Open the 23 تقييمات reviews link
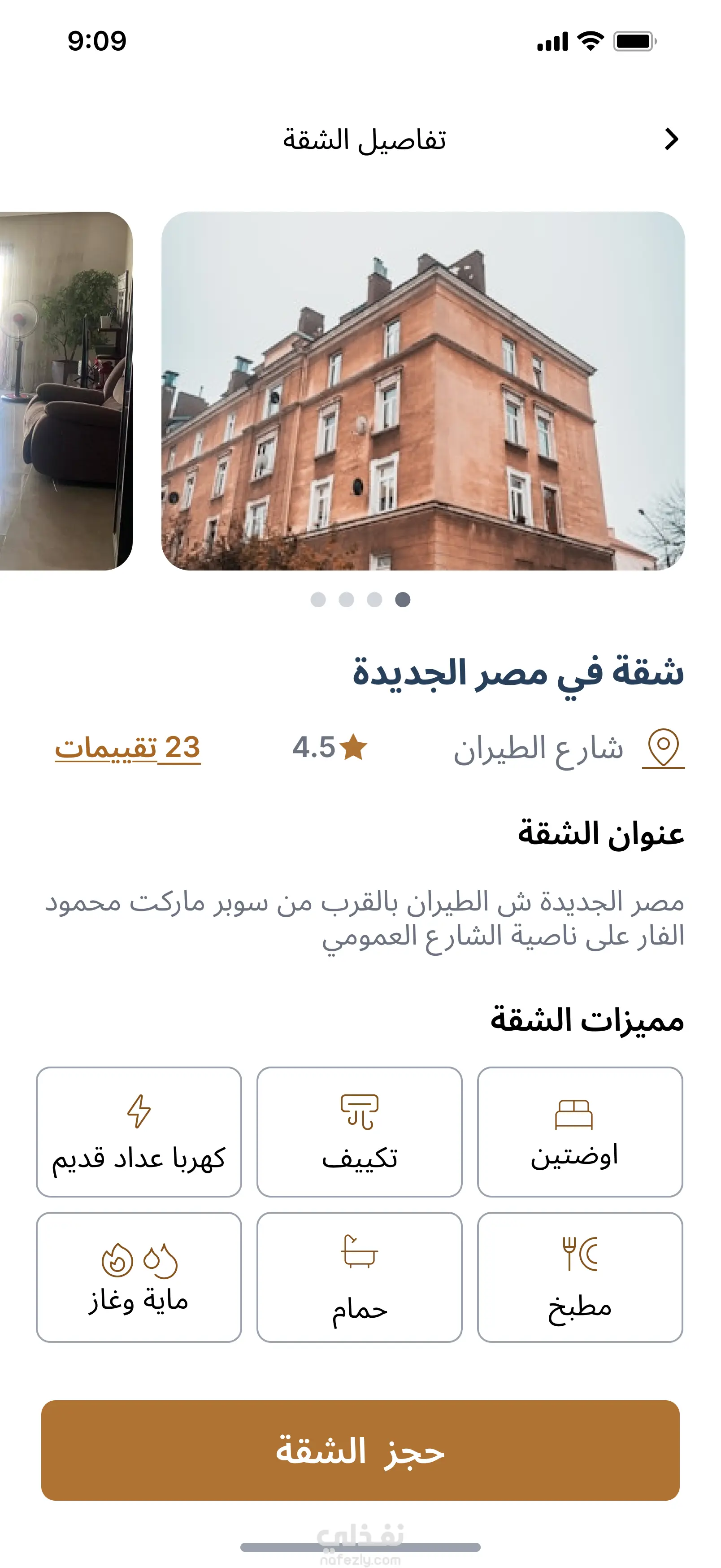721x1568 pixels. tap(128, 748)
